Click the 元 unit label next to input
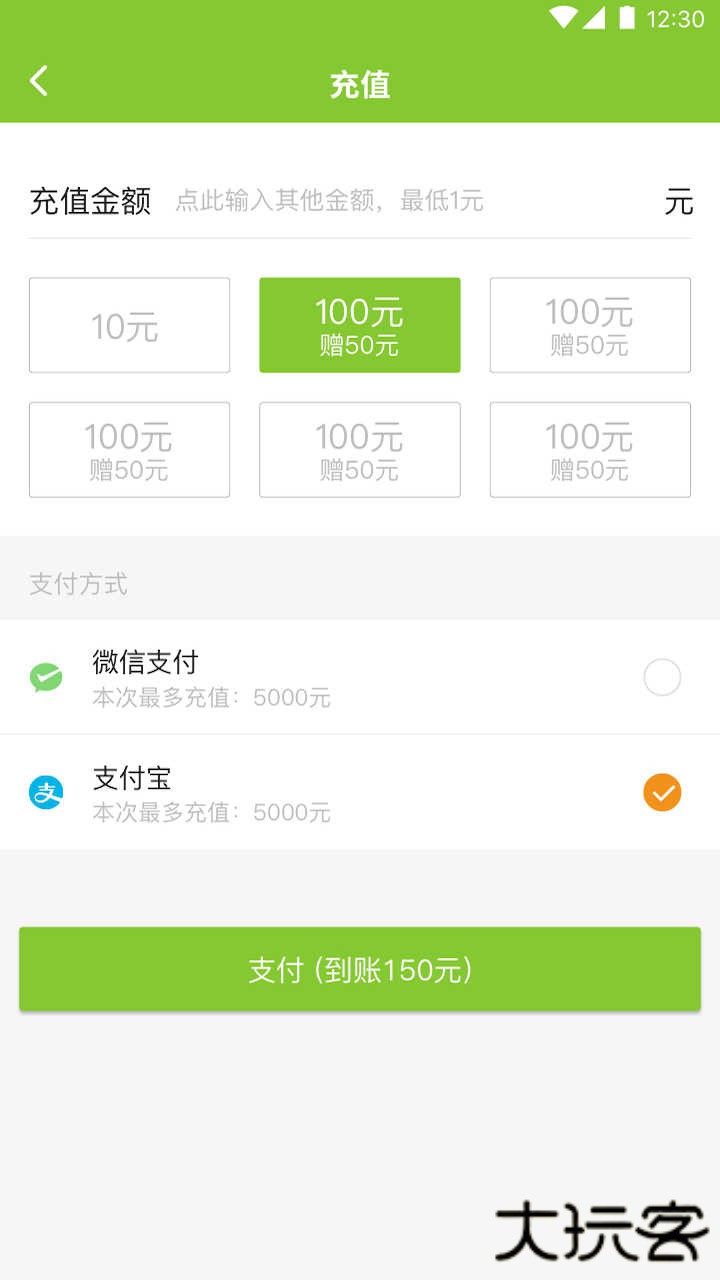720x1280 pixels. [x=679, y=202]
